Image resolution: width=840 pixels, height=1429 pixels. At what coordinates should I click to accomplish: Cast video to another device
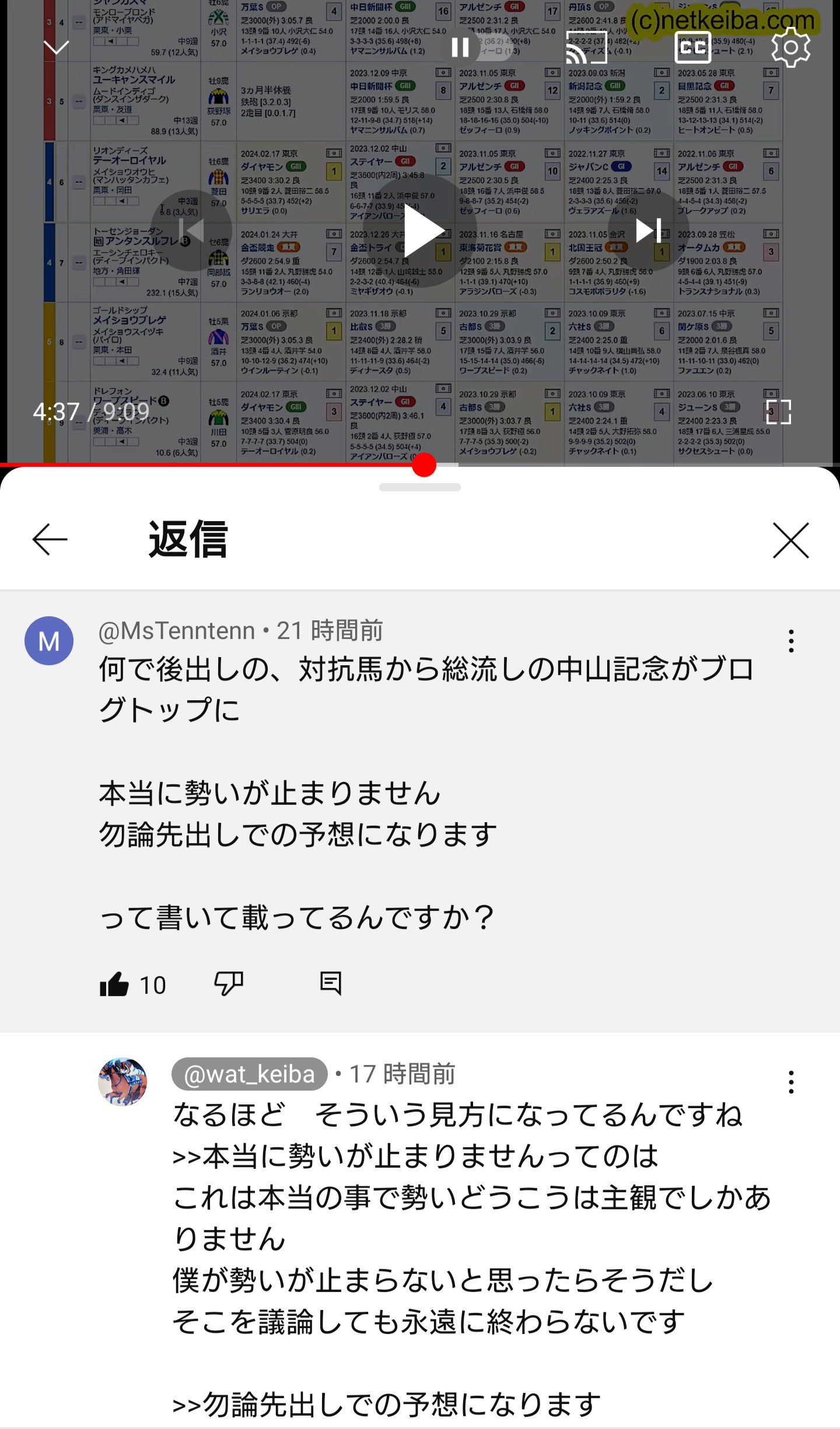click(x=586, y=47)
